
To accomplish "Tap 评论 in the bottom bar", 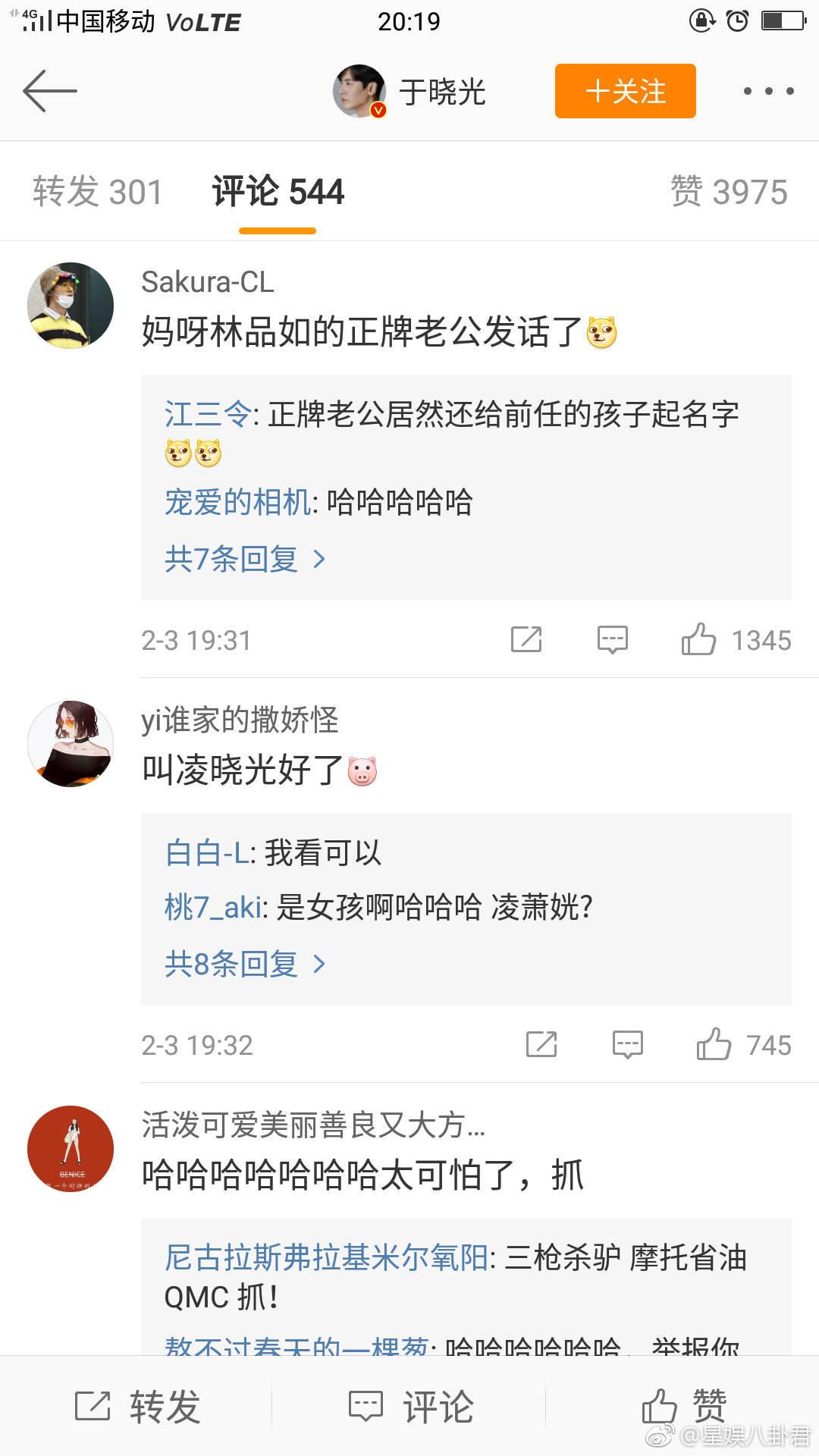I will [410, 1407].
